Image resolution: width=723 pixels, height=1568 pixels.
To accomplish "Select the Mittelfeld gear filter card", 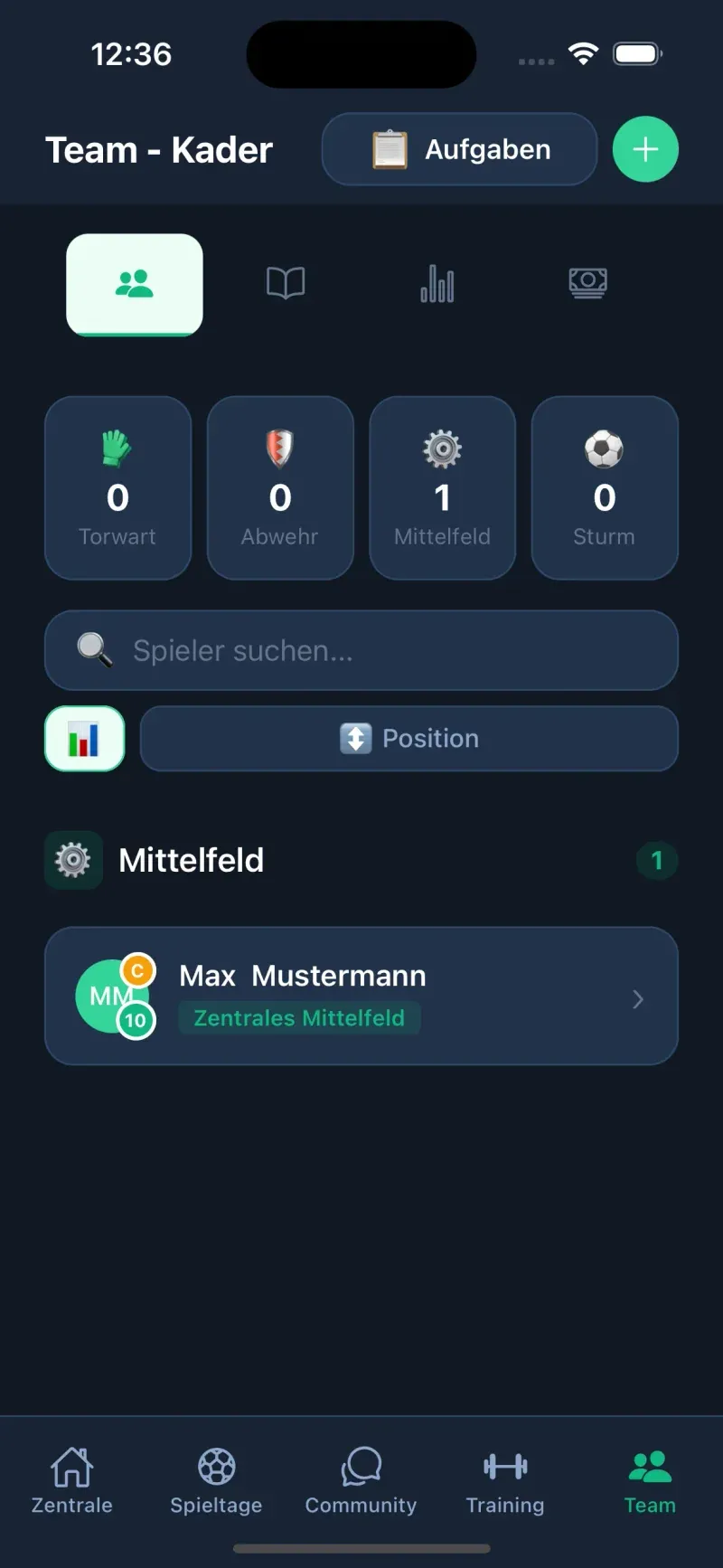I will tap(442, 487).
